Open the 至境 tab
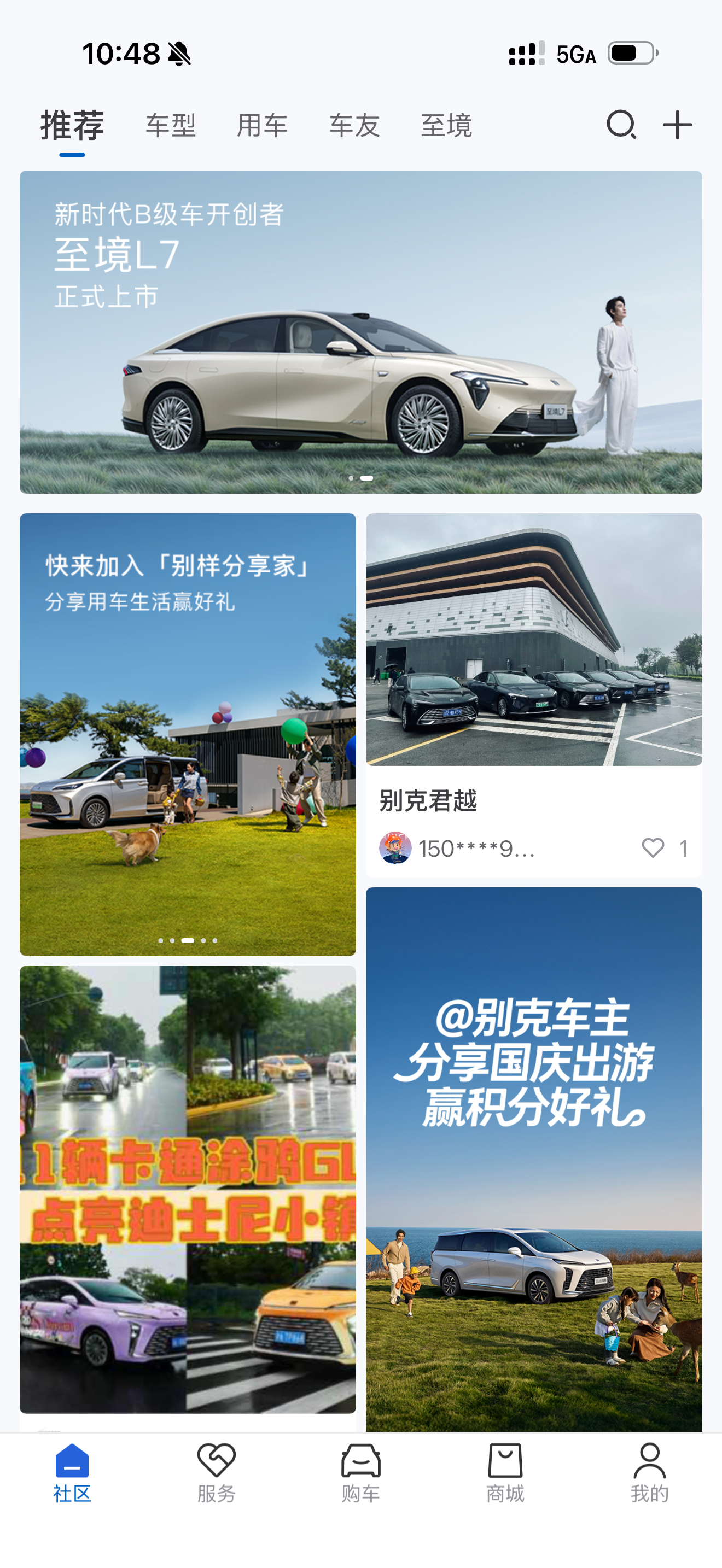This screenshot has width=722, height=1568. (446, 126)
